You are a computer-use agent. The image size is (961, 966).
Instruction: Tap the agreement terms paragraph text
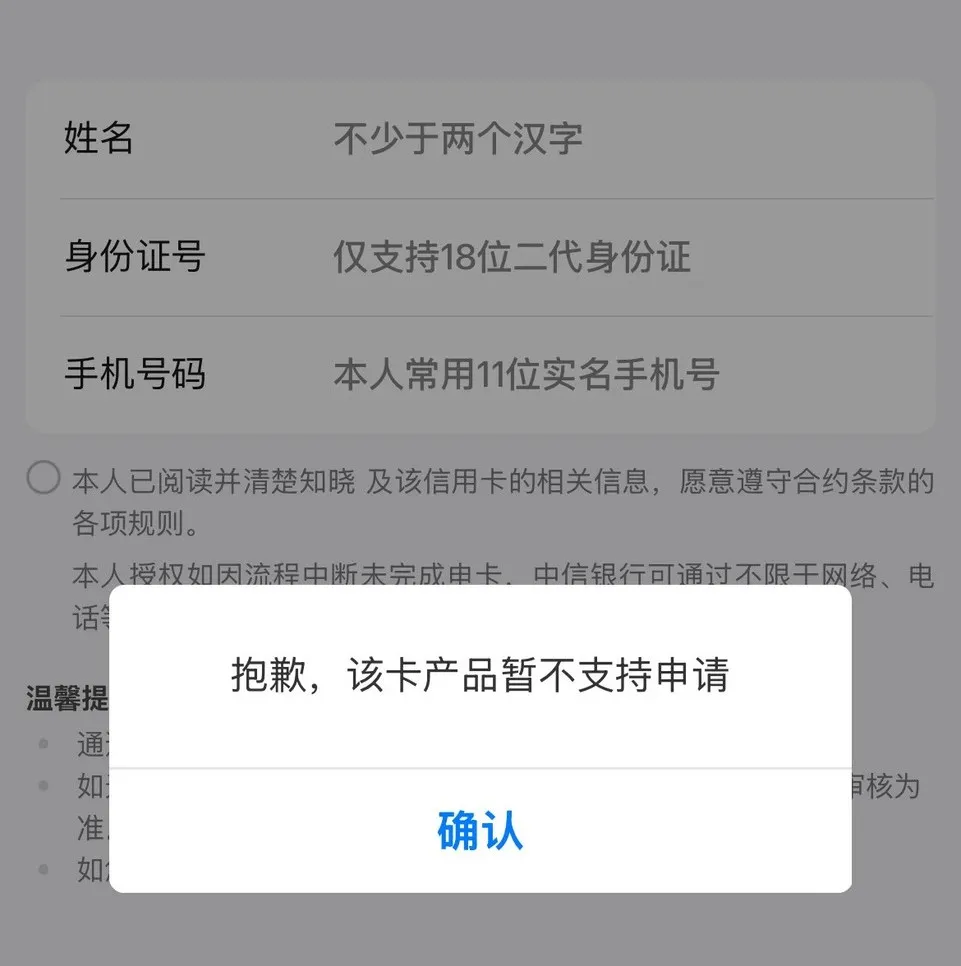click(500, 483)
